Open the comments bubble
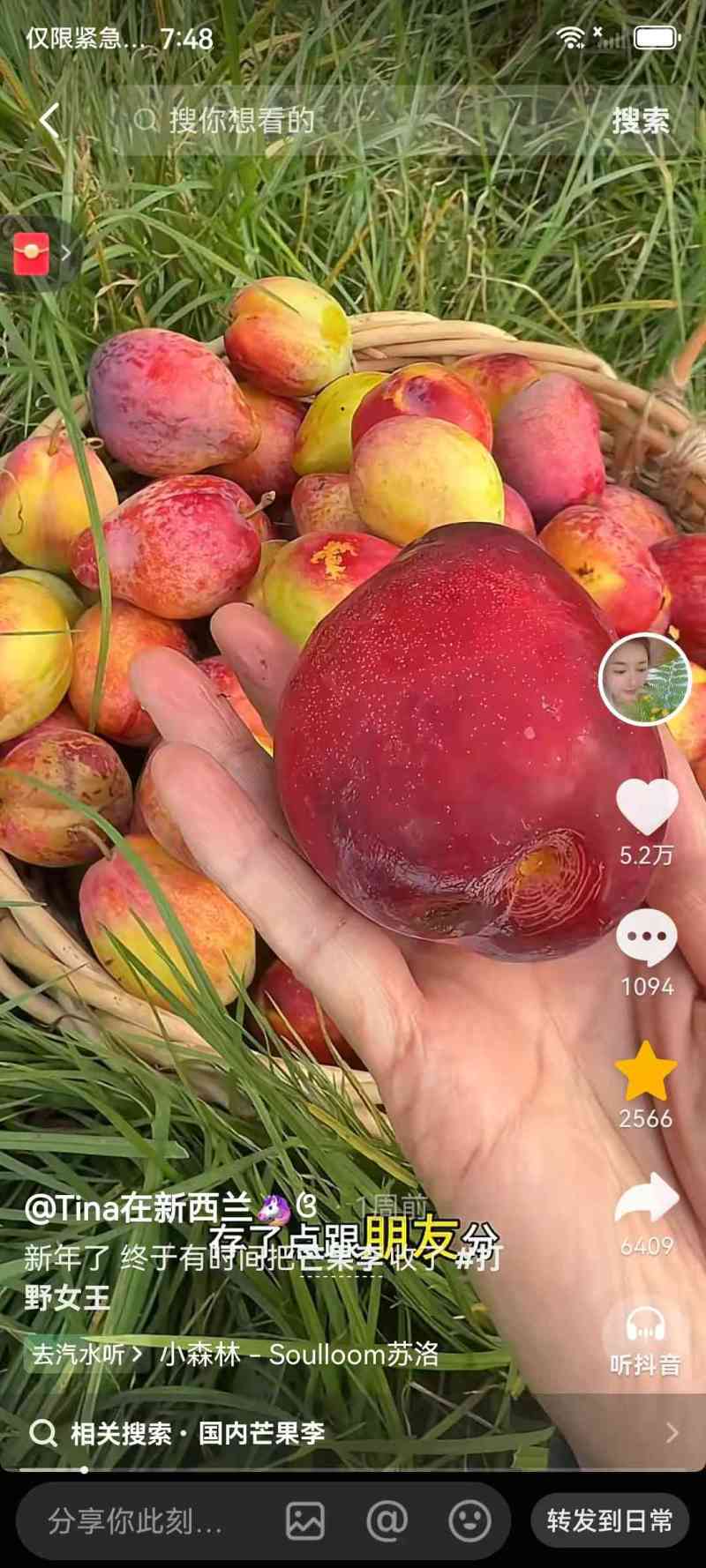The image size is (706, 1568). coord(646,937)
